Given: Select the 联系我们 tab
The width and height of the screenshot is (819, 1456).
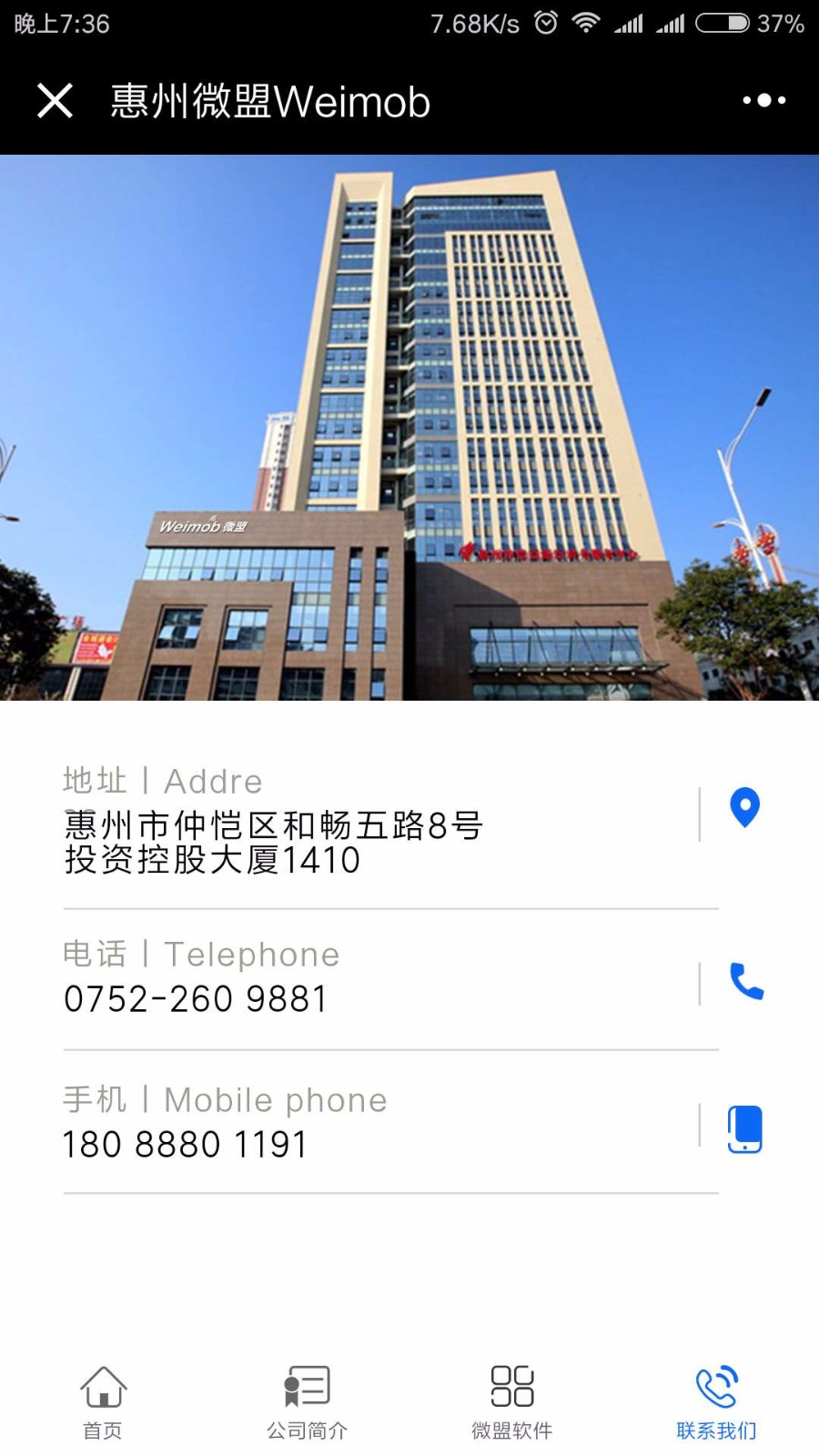Looking at the screenshot, I should [716, 1403].
